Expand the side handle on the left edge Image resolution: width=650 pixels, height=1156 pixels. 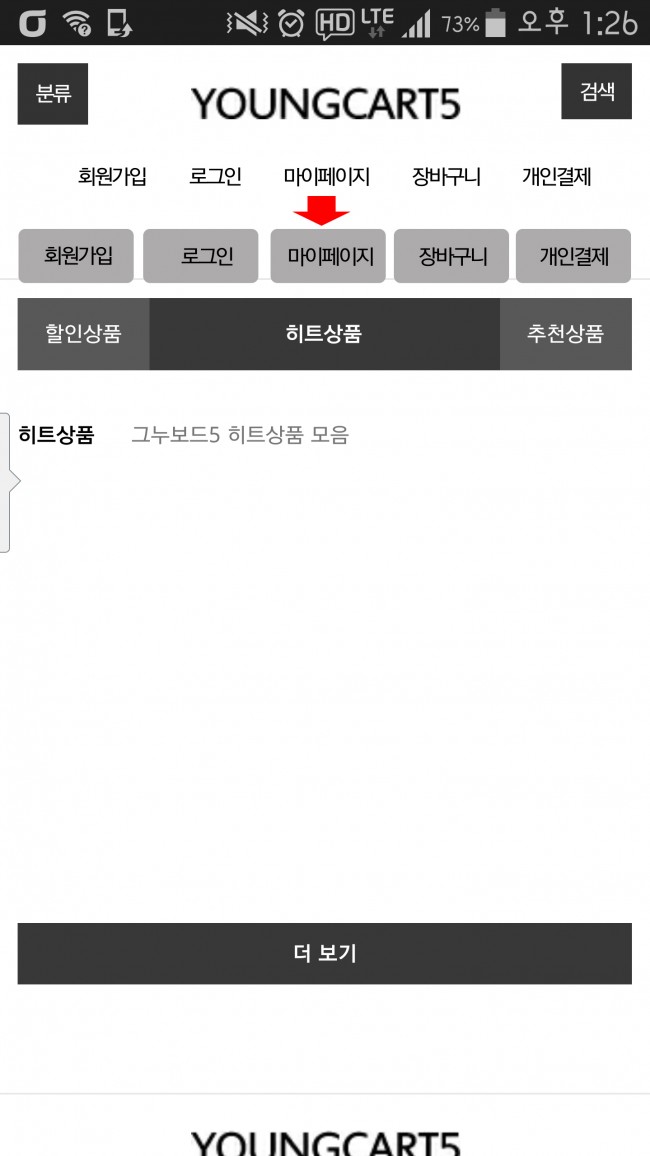(x=8, y=482)
